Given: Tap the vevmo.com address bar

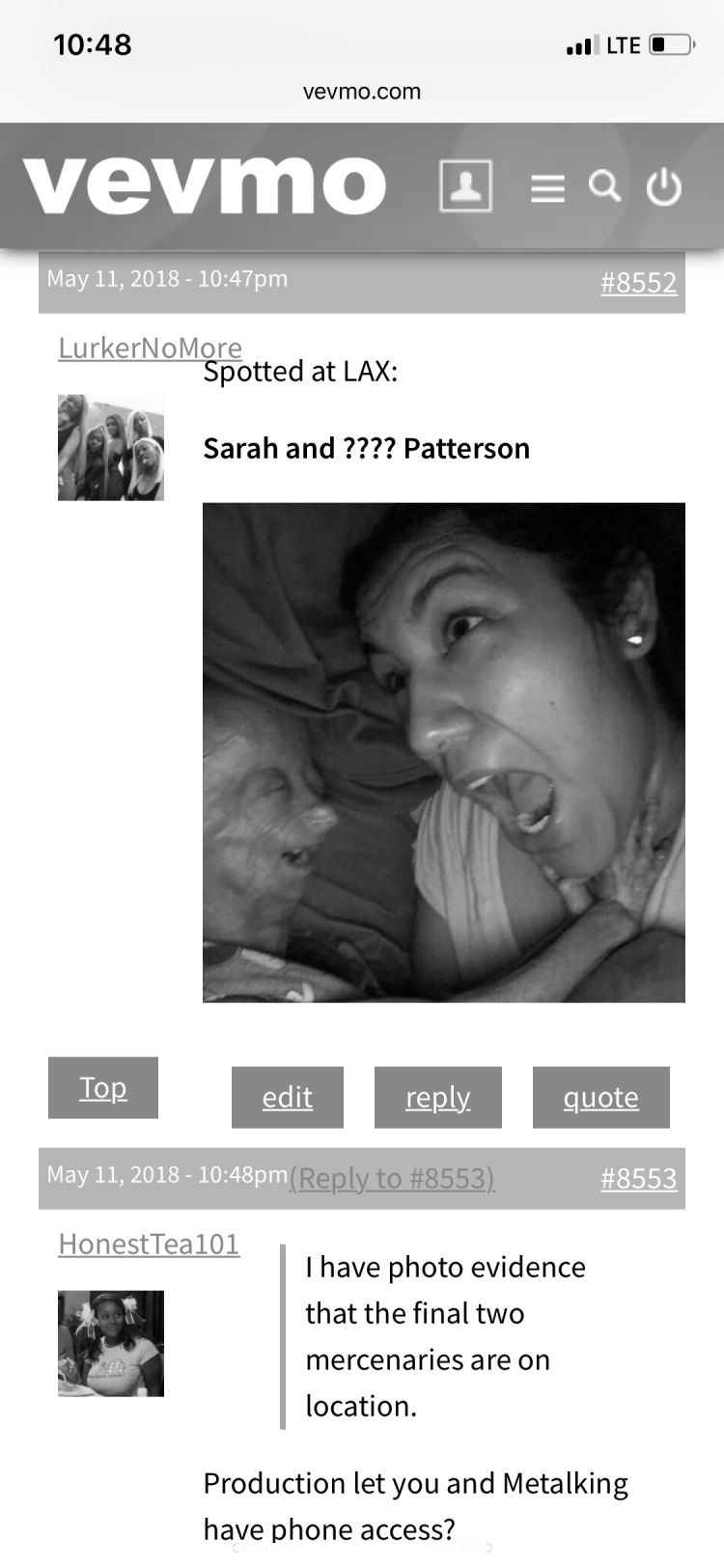Looking at the screenshot, I should point(362,92).
